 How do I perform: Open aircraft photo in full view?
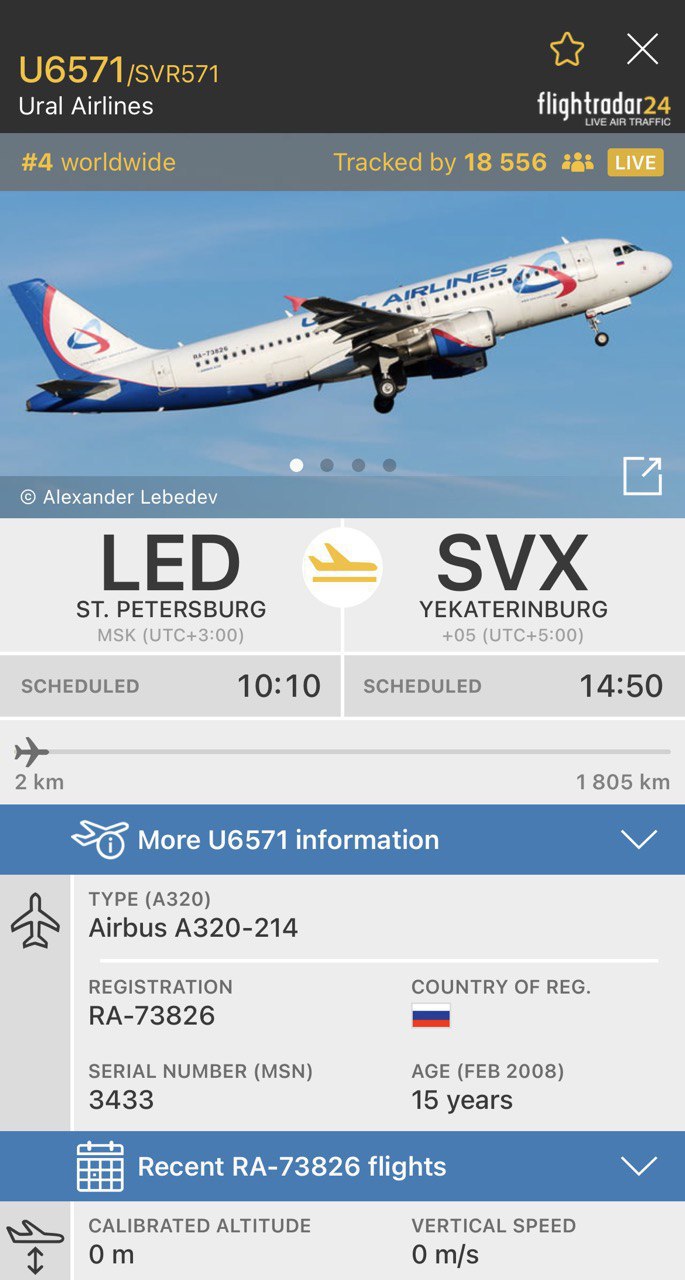click(642, 476)
